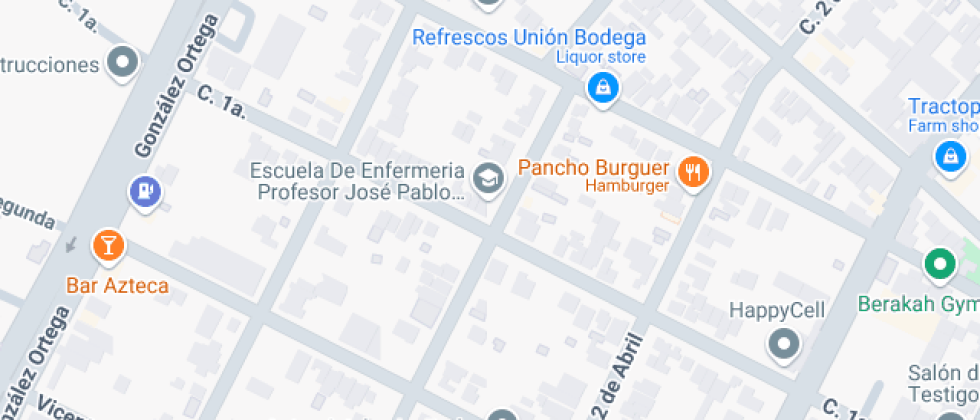Select the farm shop pin

(x=949, y=156)
